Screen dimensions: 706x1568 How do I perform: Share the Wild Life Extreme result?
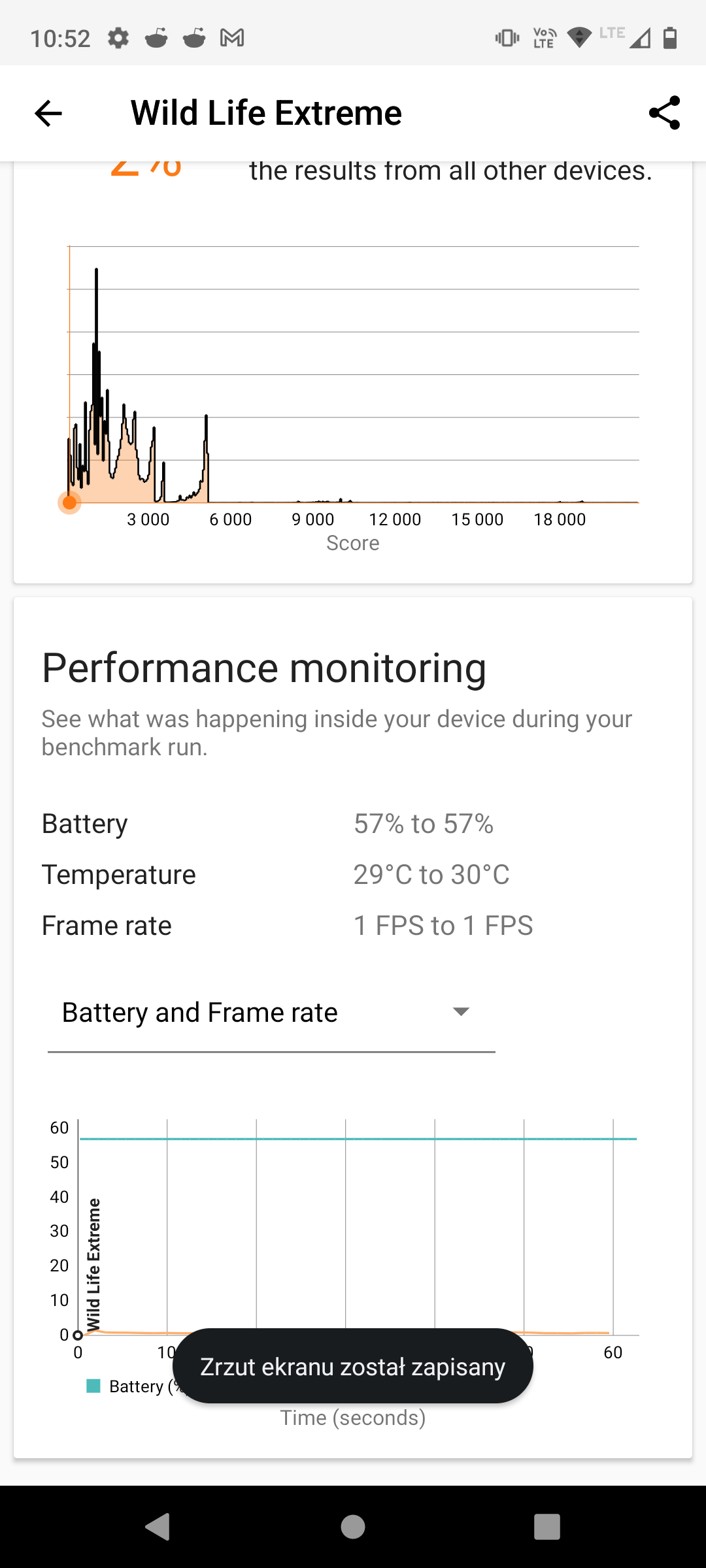[664, 113]
